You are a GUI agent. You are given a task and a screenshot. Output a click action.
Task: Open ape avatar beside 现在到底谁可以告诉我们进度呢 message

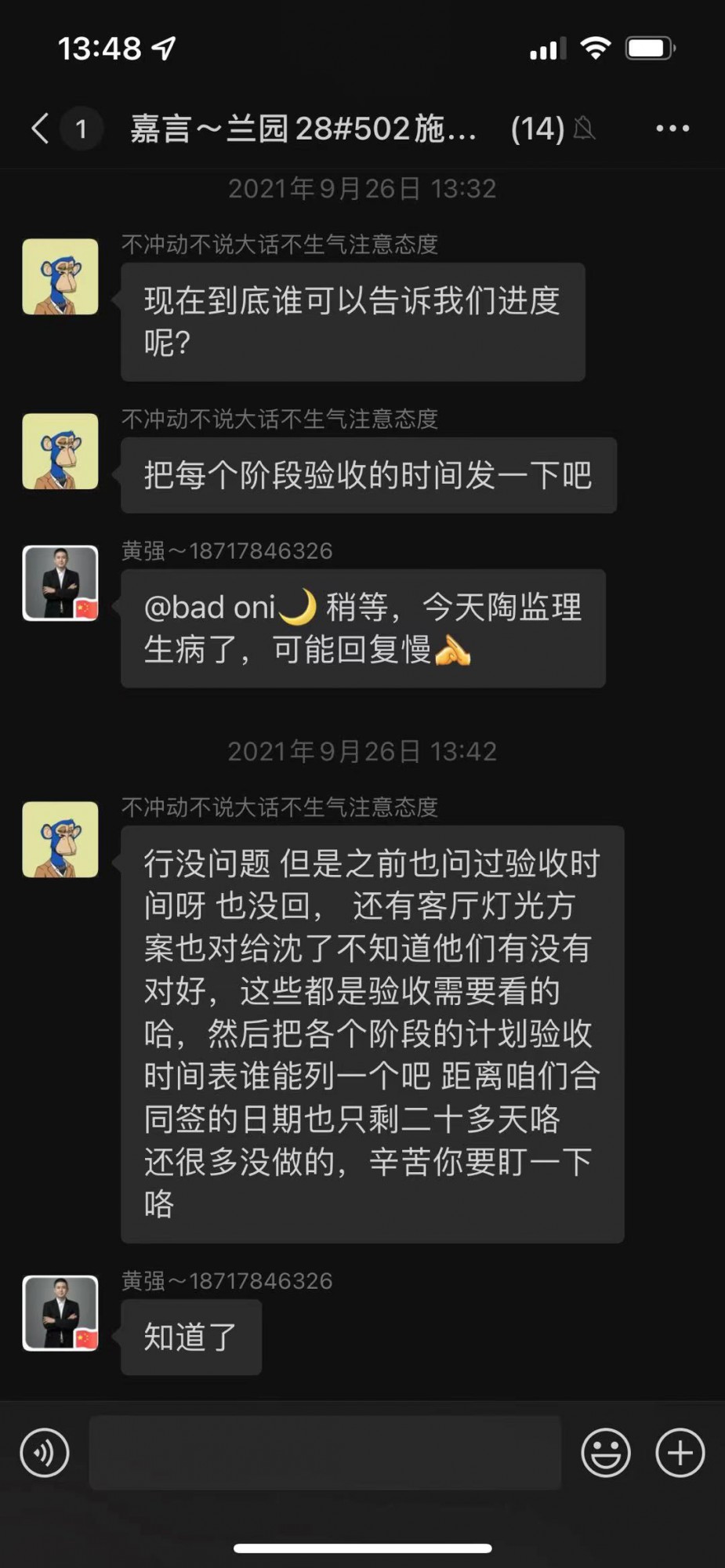tap(60, 277)
